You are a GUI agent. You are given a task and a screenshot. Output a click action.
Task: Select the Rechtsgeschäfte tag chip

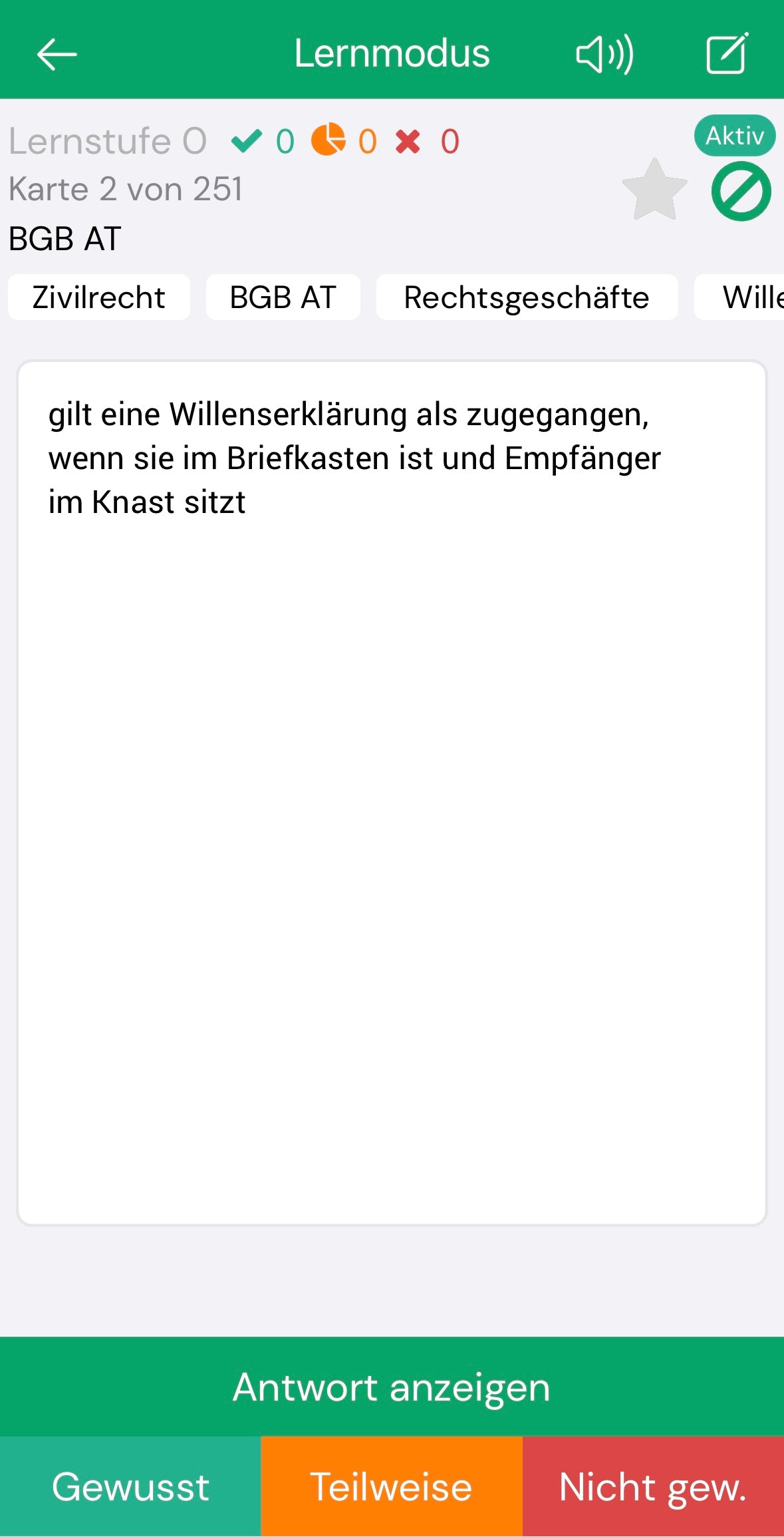tap(526, 297)
